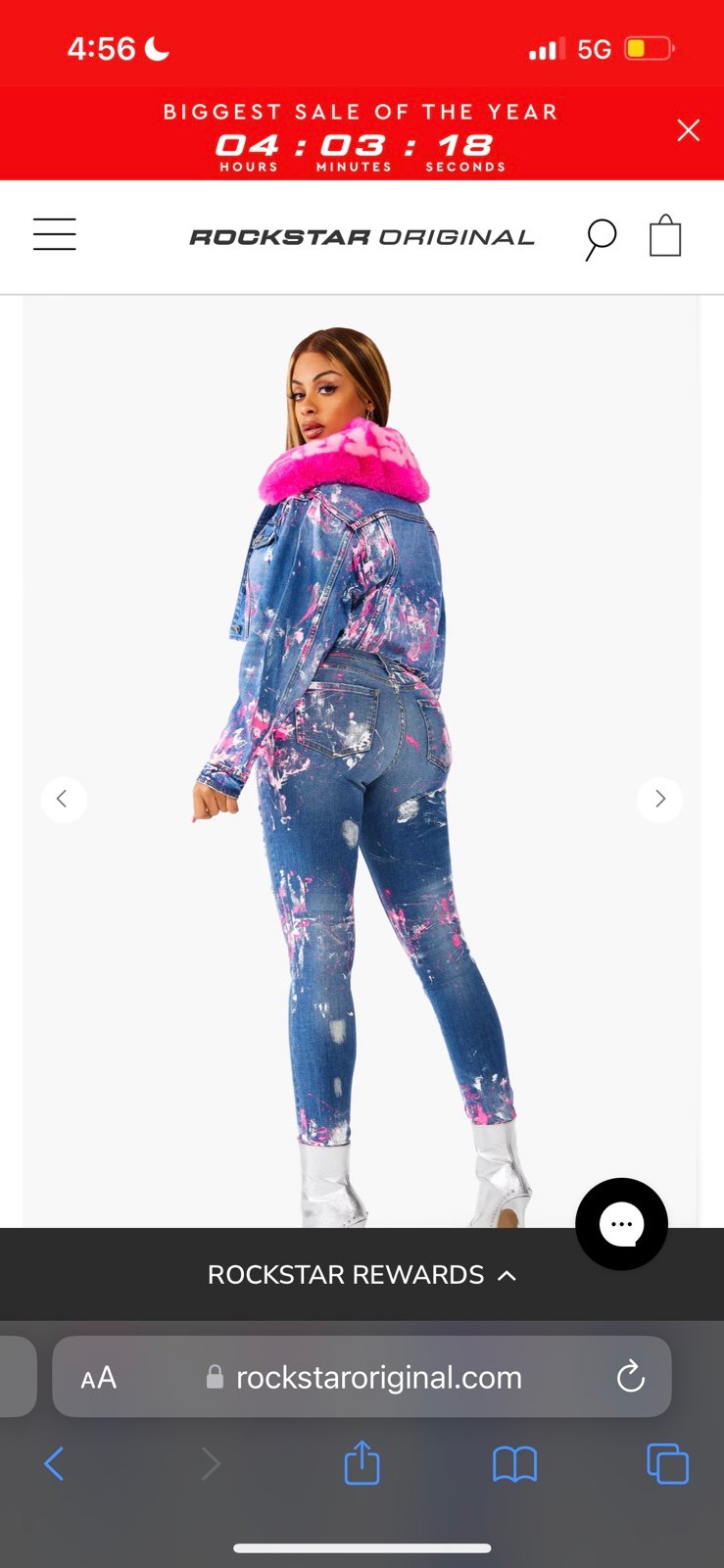Expand the Rockstar Rewards bar

[x=362, y=1274]
